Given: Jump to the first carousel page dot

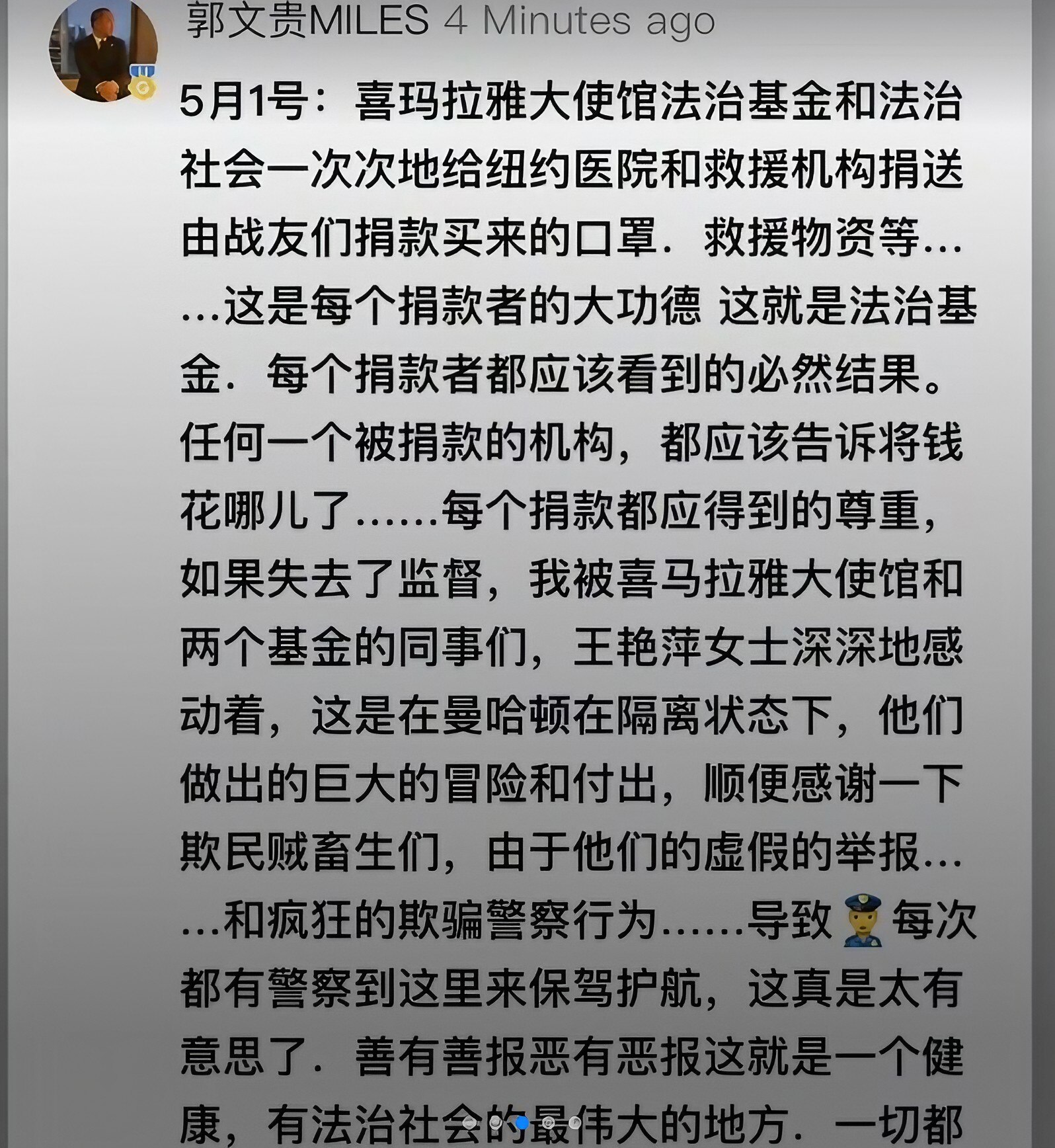Looking at the screenshot, I should (469, 1122).
